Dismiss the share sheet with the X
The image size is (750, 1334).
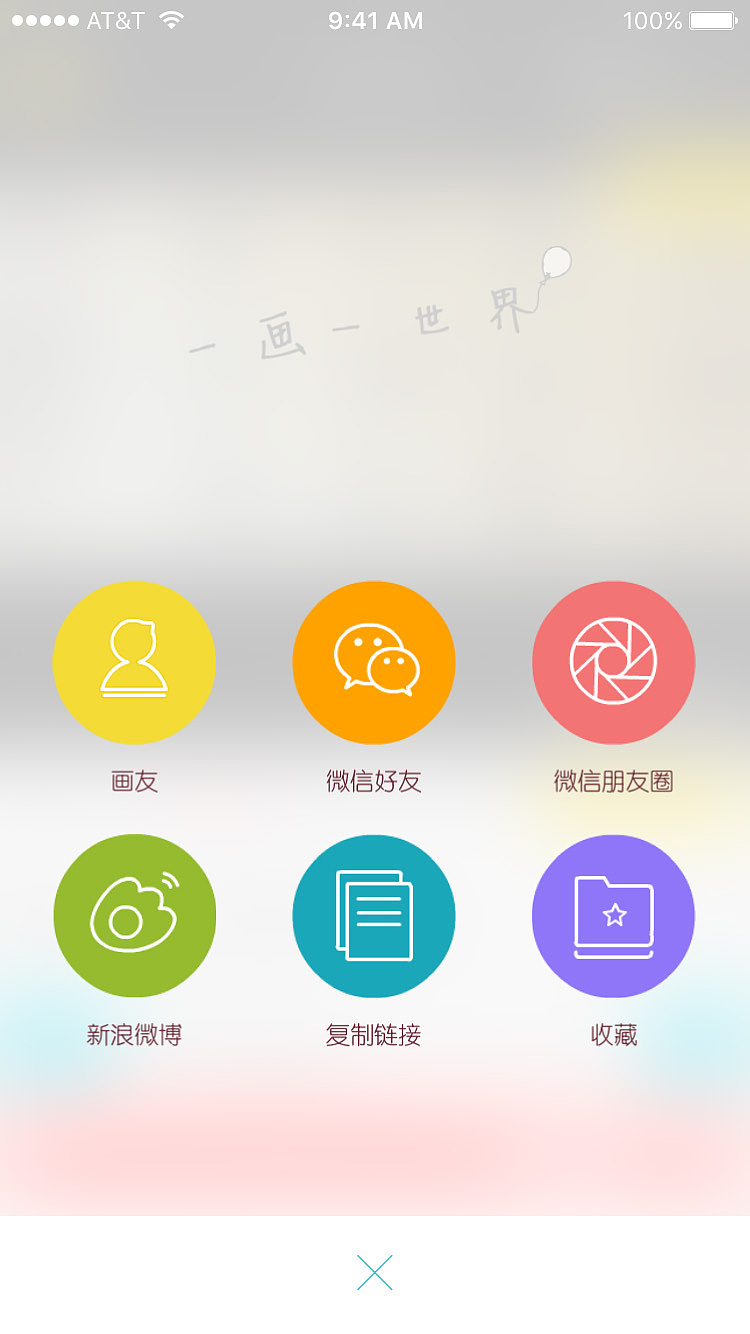374,1273
